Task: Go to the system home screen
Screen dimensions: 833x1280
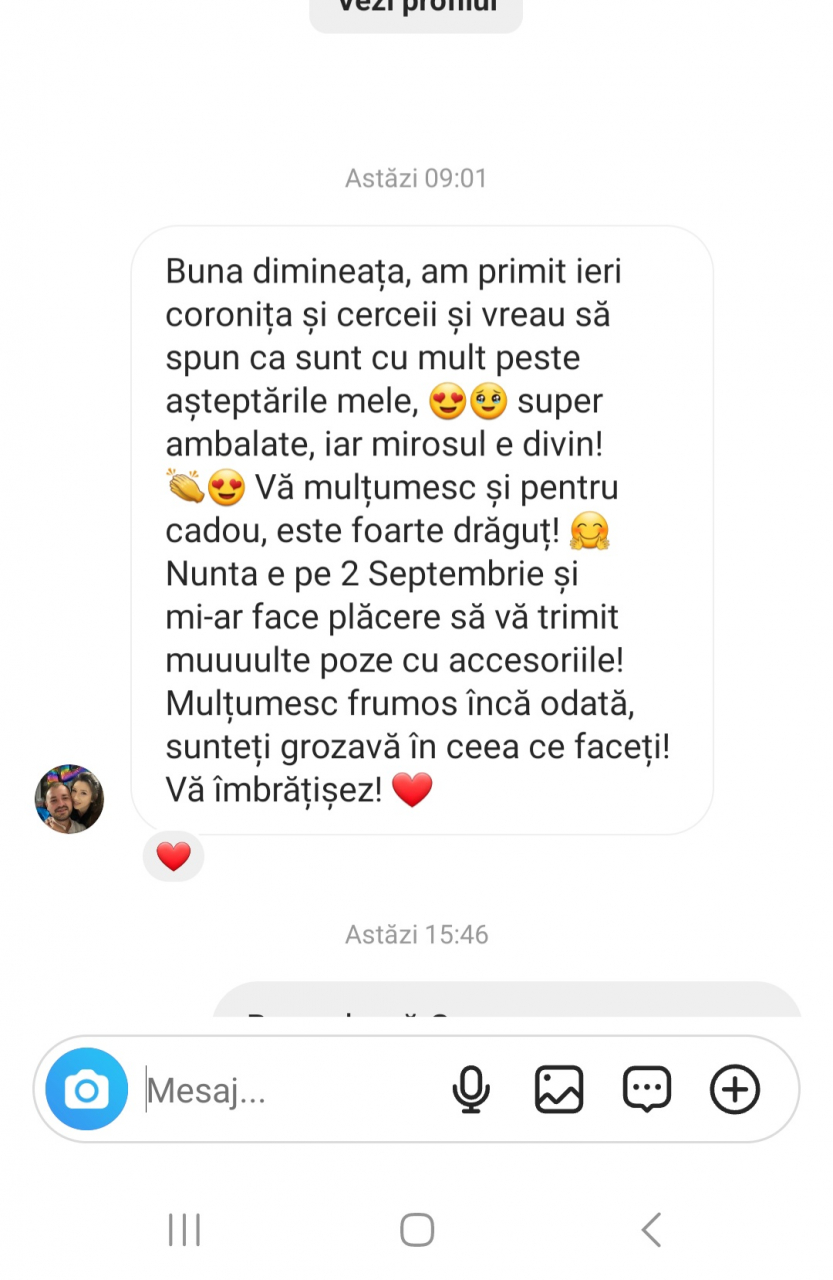Action: 416,1229
